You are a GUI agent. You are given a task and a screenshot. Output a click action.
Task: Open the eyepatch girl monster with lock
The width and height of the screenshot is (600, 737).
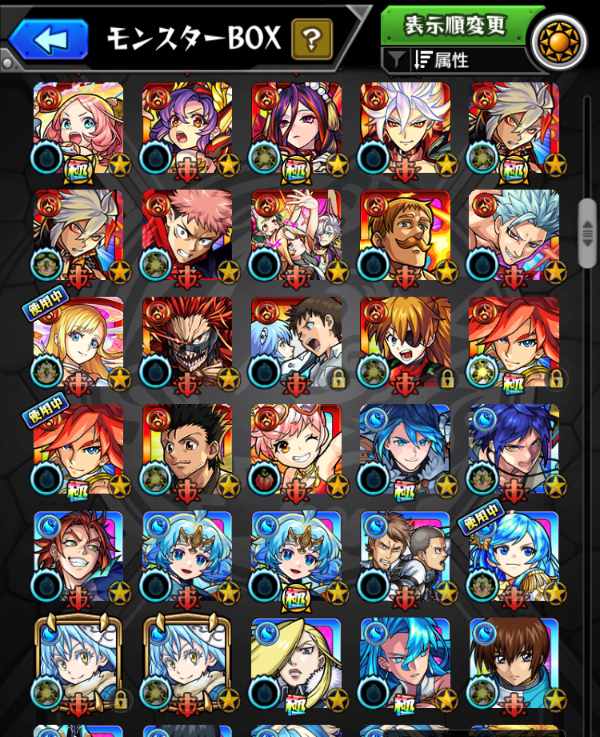tap(404, 341)
